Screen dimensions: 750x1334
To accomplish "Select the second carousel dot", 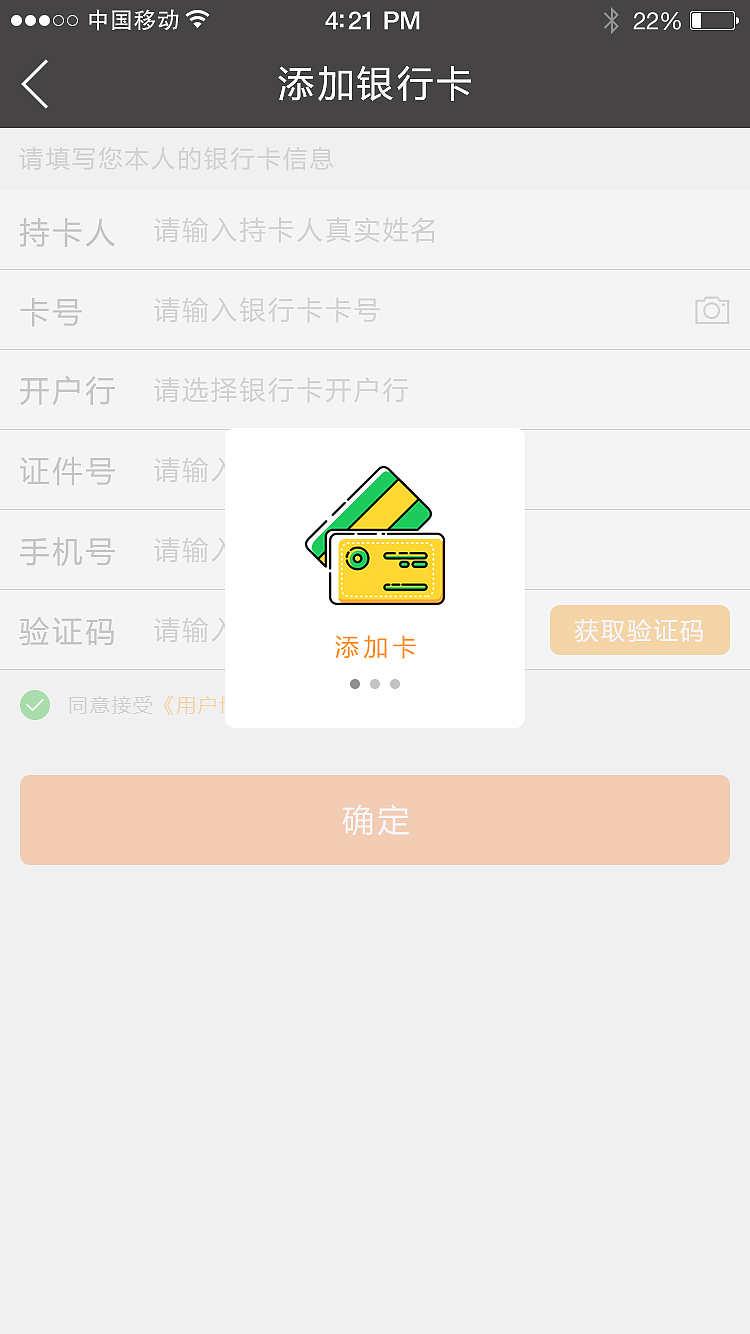I will [374, 684].
